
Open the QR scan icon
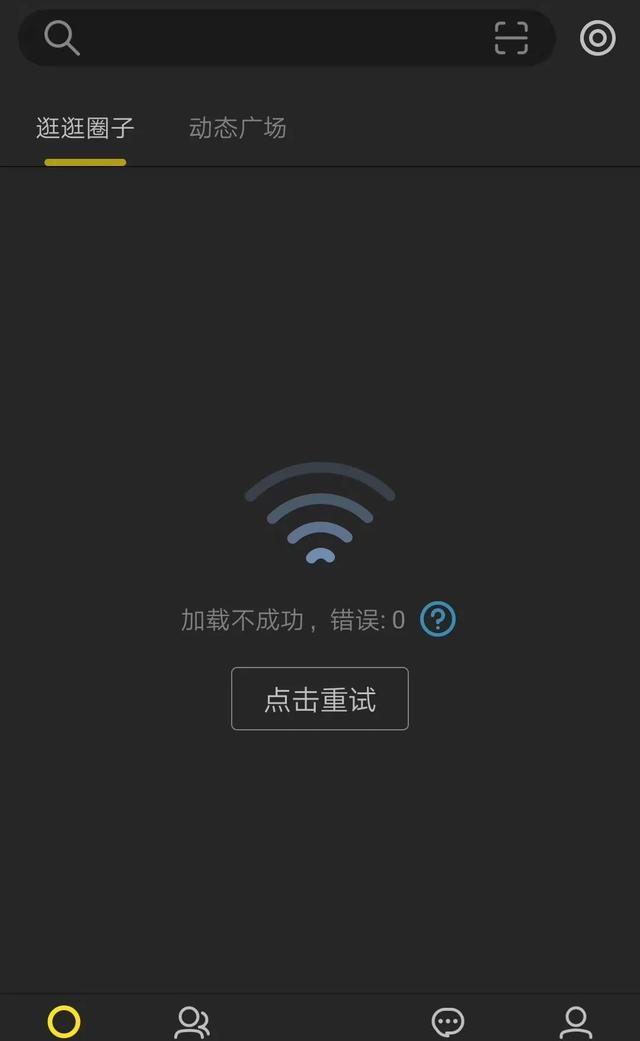[x=511, y=38]
